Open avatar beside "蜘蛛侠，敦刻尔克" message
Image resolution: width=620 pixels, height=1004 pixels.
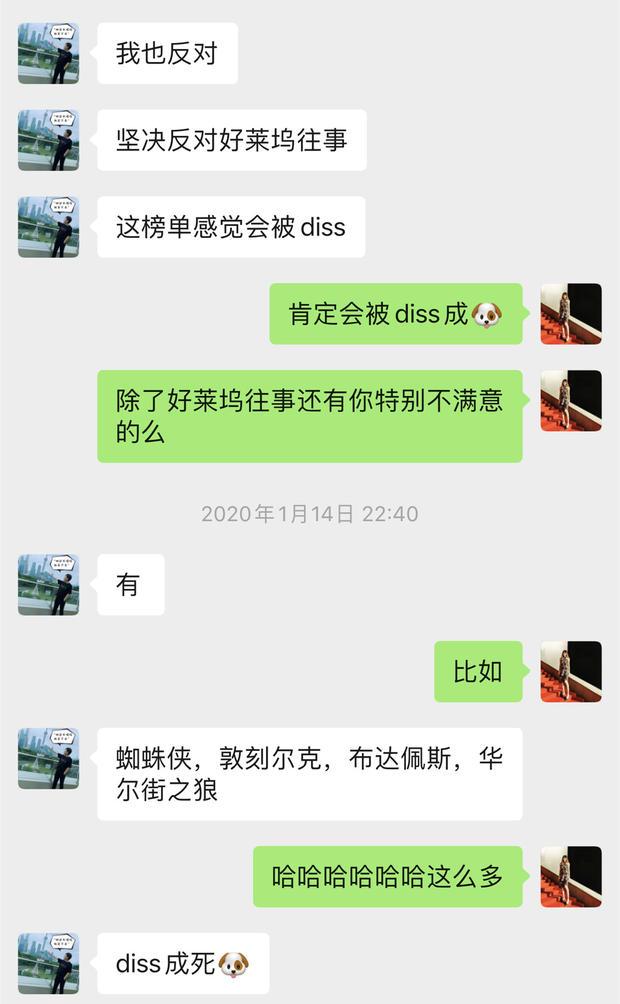point(48,758)
